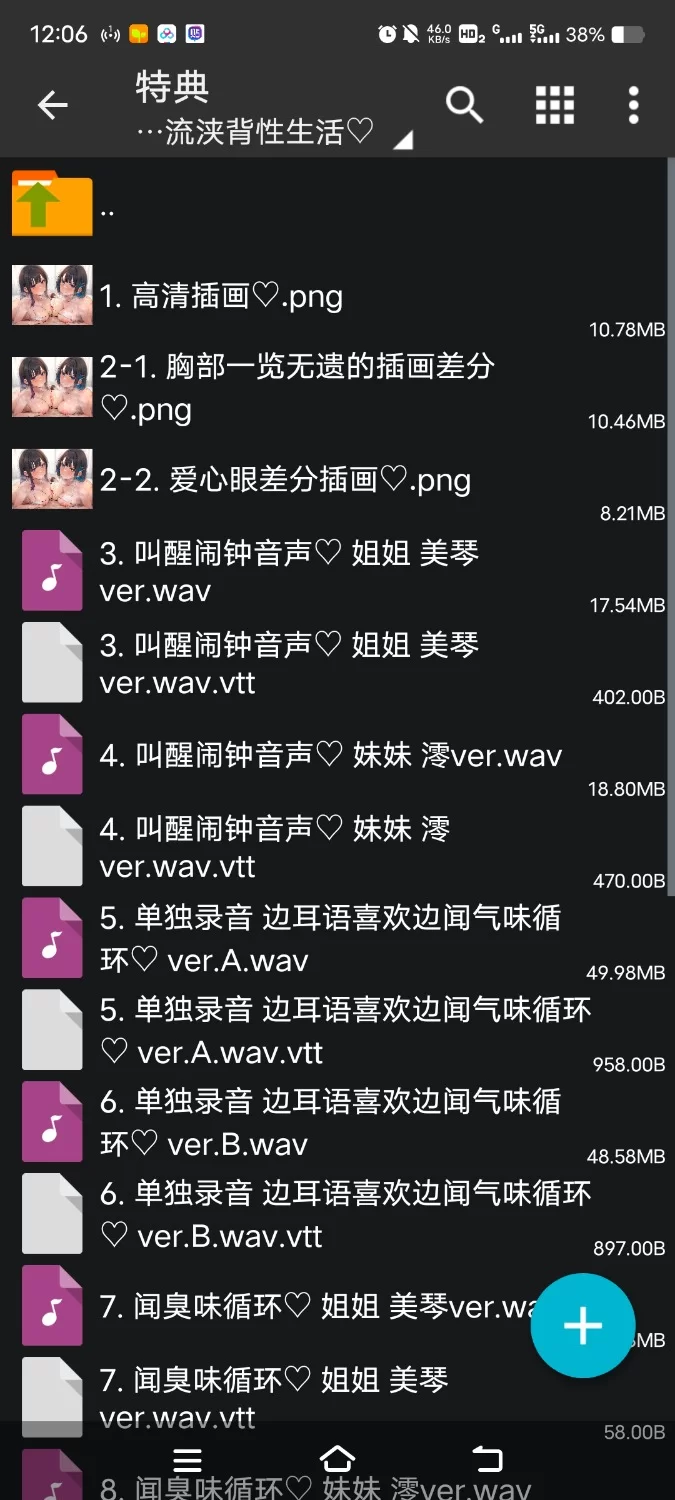Open the search icon in toolbar

[464, 104]
